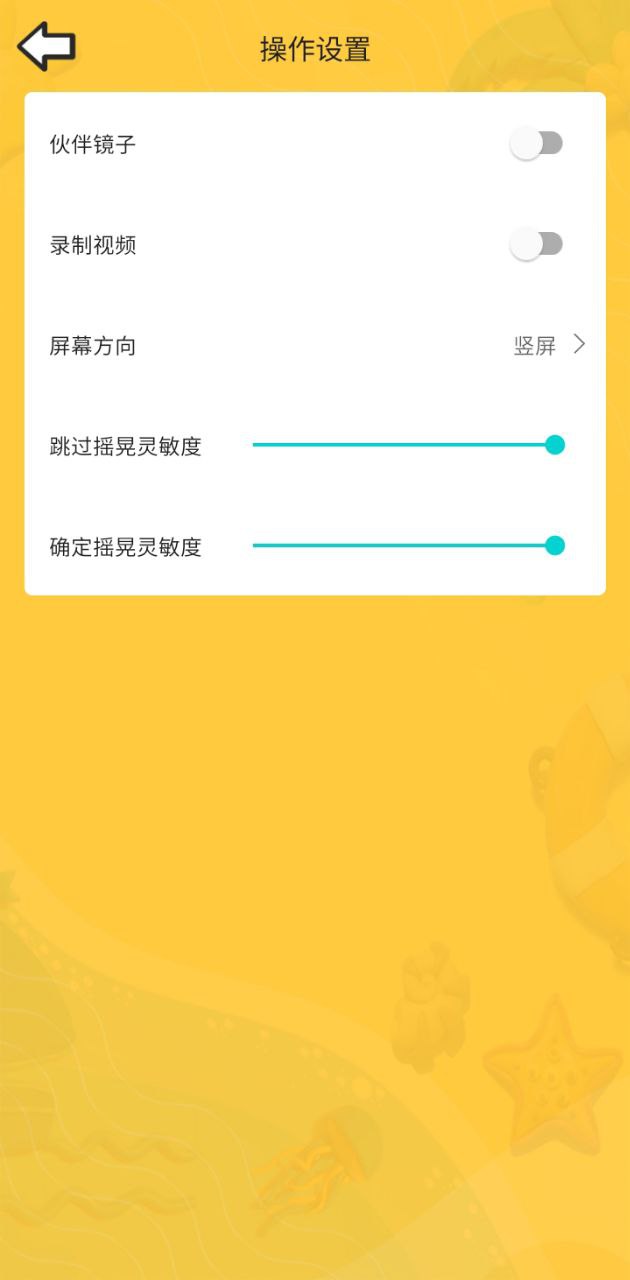
Task: Enable the 伙伴镜子 switch
Action: pos(537,144)
